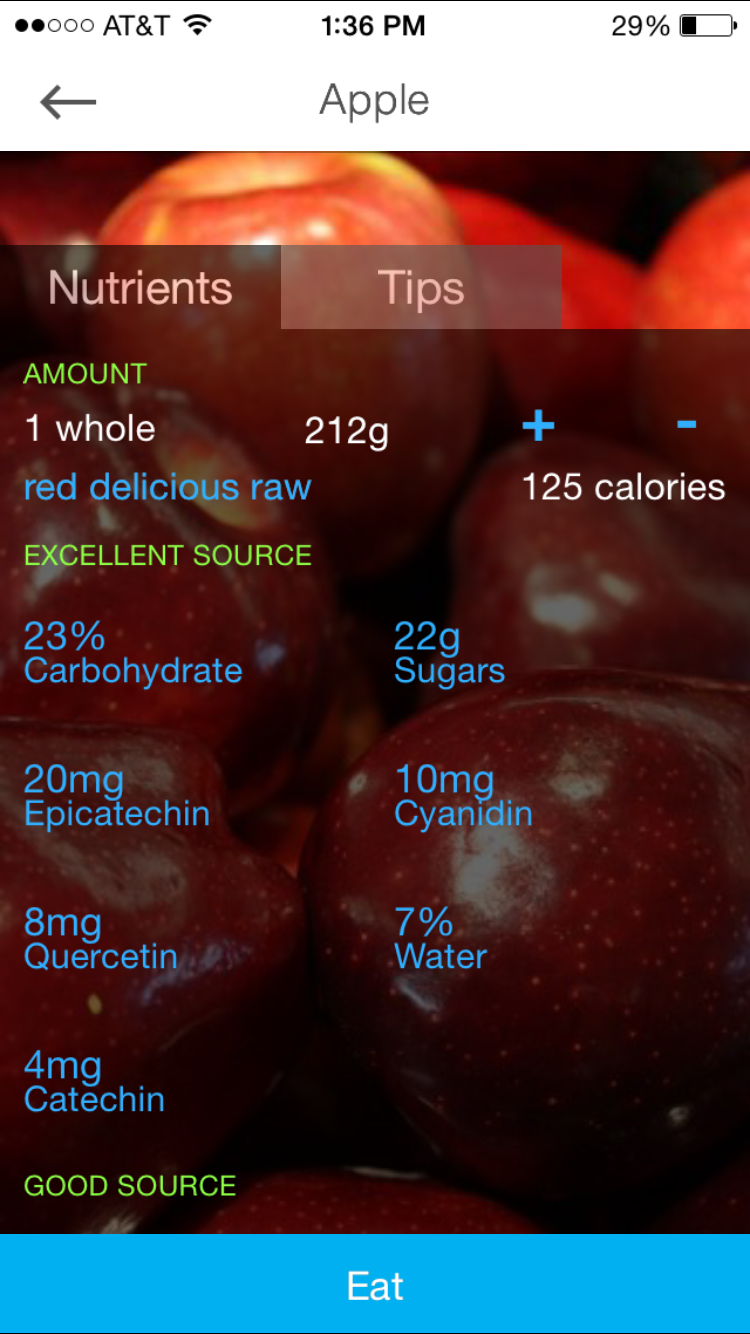Tap the Eat button

click(x=375, y=1285)
